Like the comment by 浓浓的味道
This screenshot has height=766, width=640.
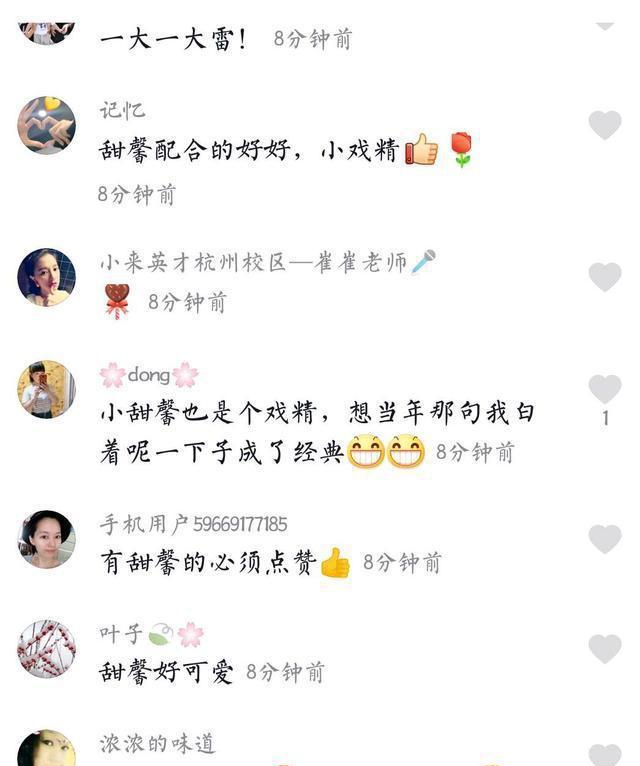(604, 755)
